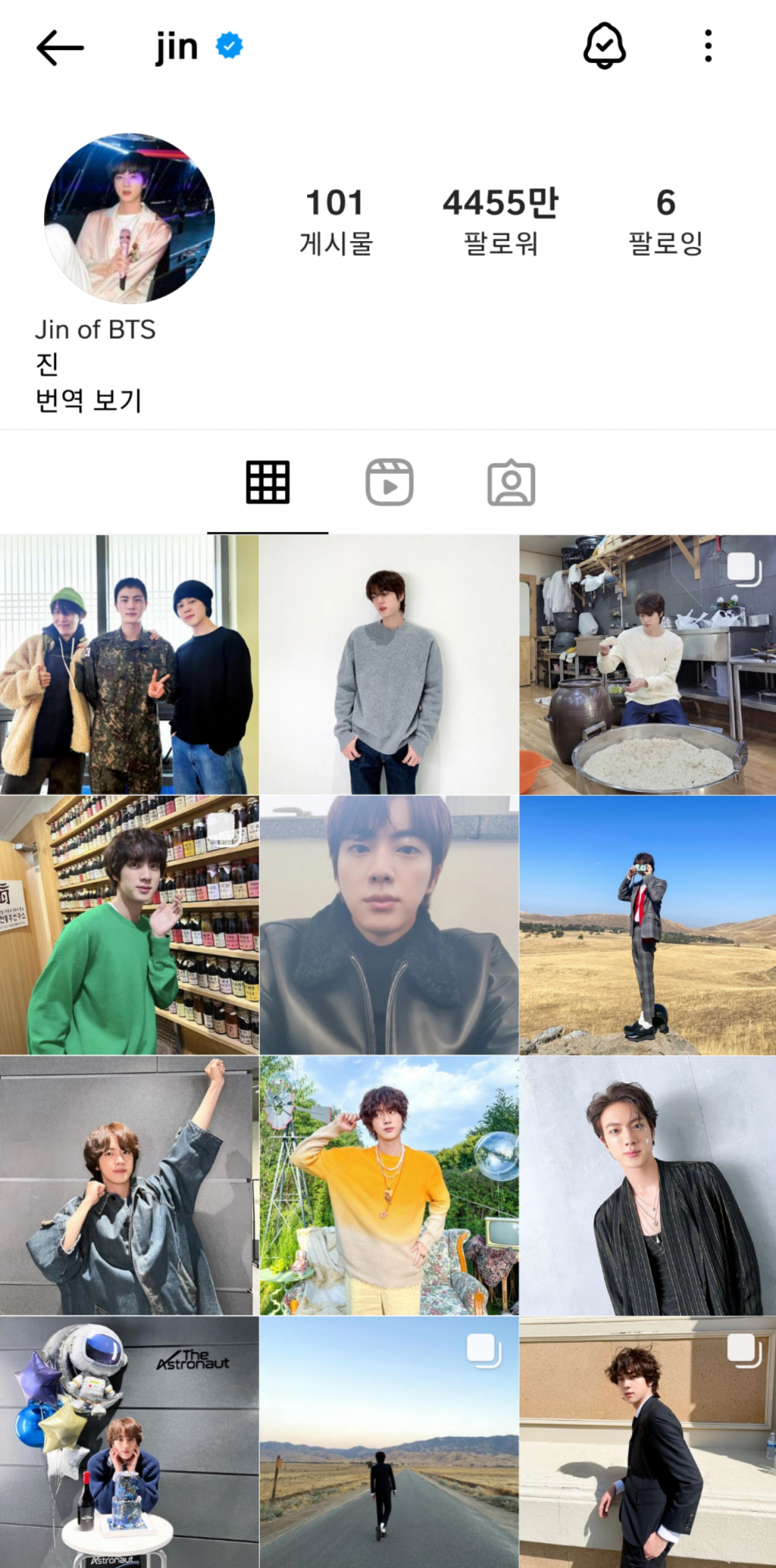The width and height of the screenshot is (776, 1568).
Task: View jin's profile picture
Action: tap(129, 219)
